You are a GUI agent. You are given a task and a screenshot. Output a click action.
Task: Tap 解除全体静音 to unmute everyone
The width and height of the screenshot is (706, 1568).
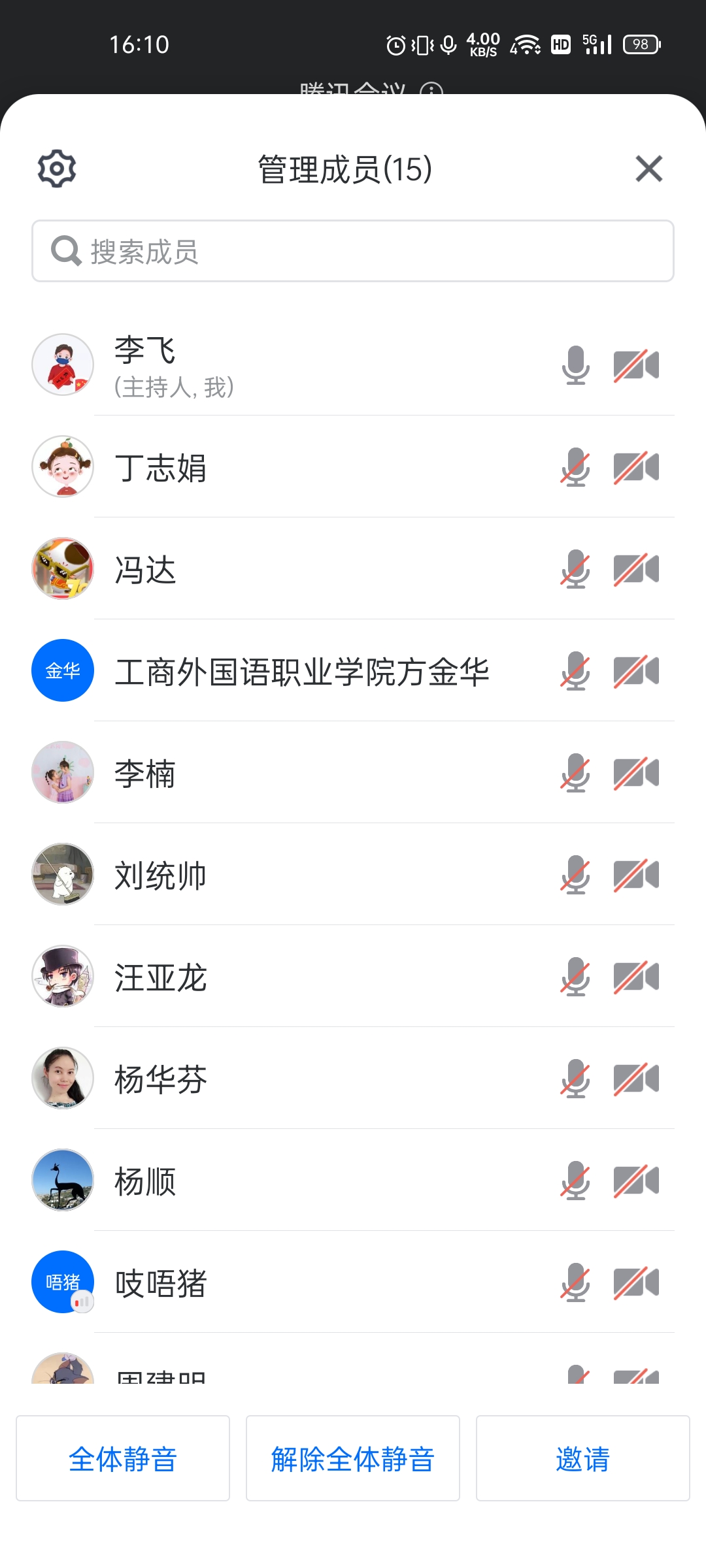point(353,1459)
